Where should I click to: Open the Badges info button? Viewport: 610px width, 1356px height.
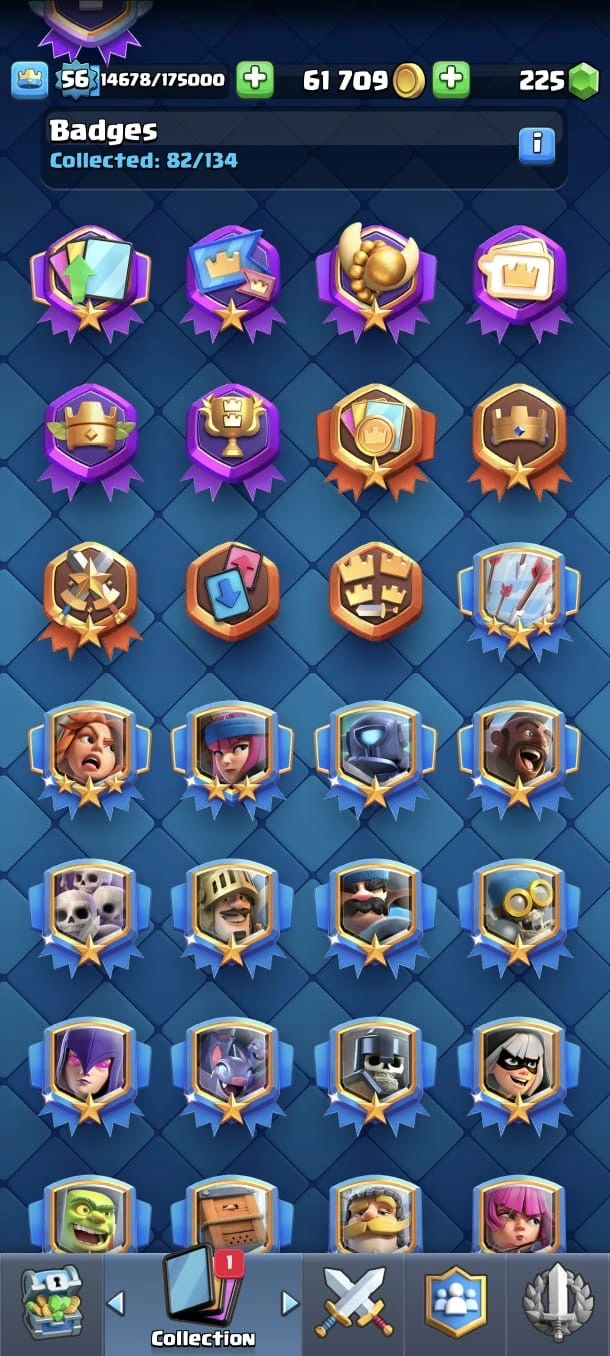tap(536, 144)
